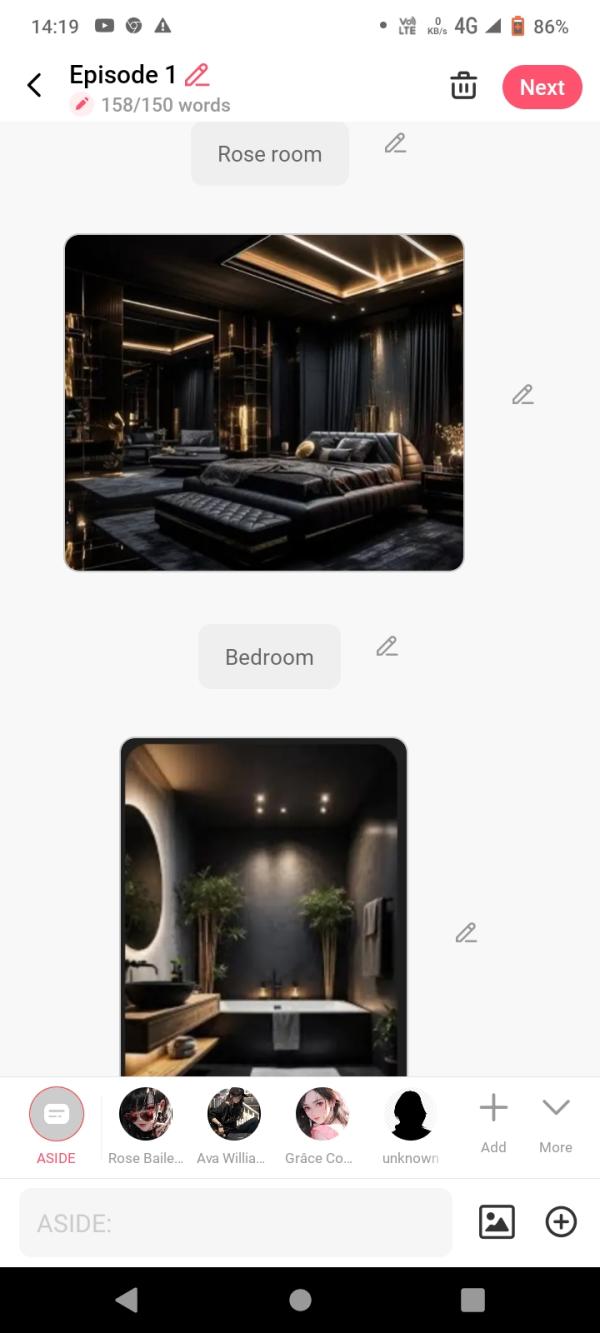Open the plus menu beside the input
This screenshot has height=1333, width=600.
point(561,1222)
